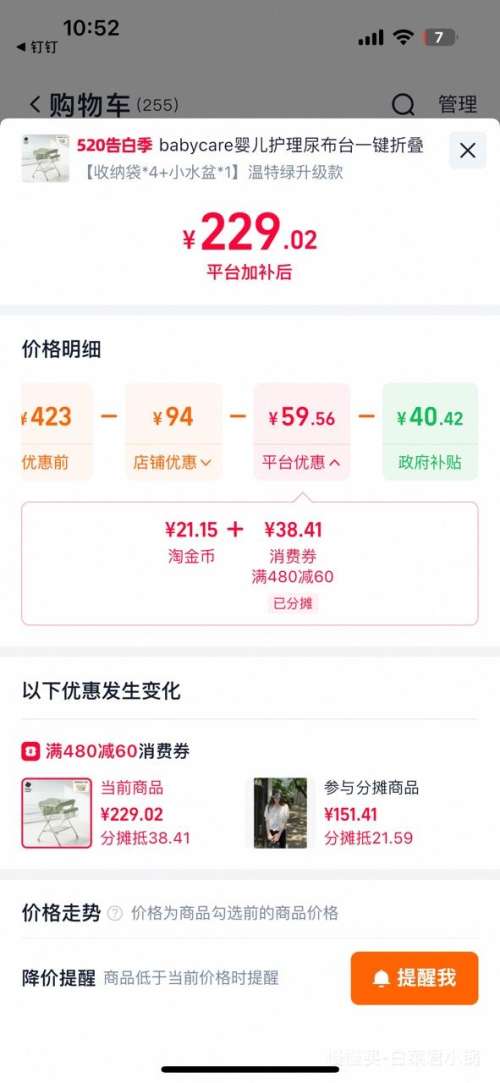Close the price detail sheet

(468, 150)
